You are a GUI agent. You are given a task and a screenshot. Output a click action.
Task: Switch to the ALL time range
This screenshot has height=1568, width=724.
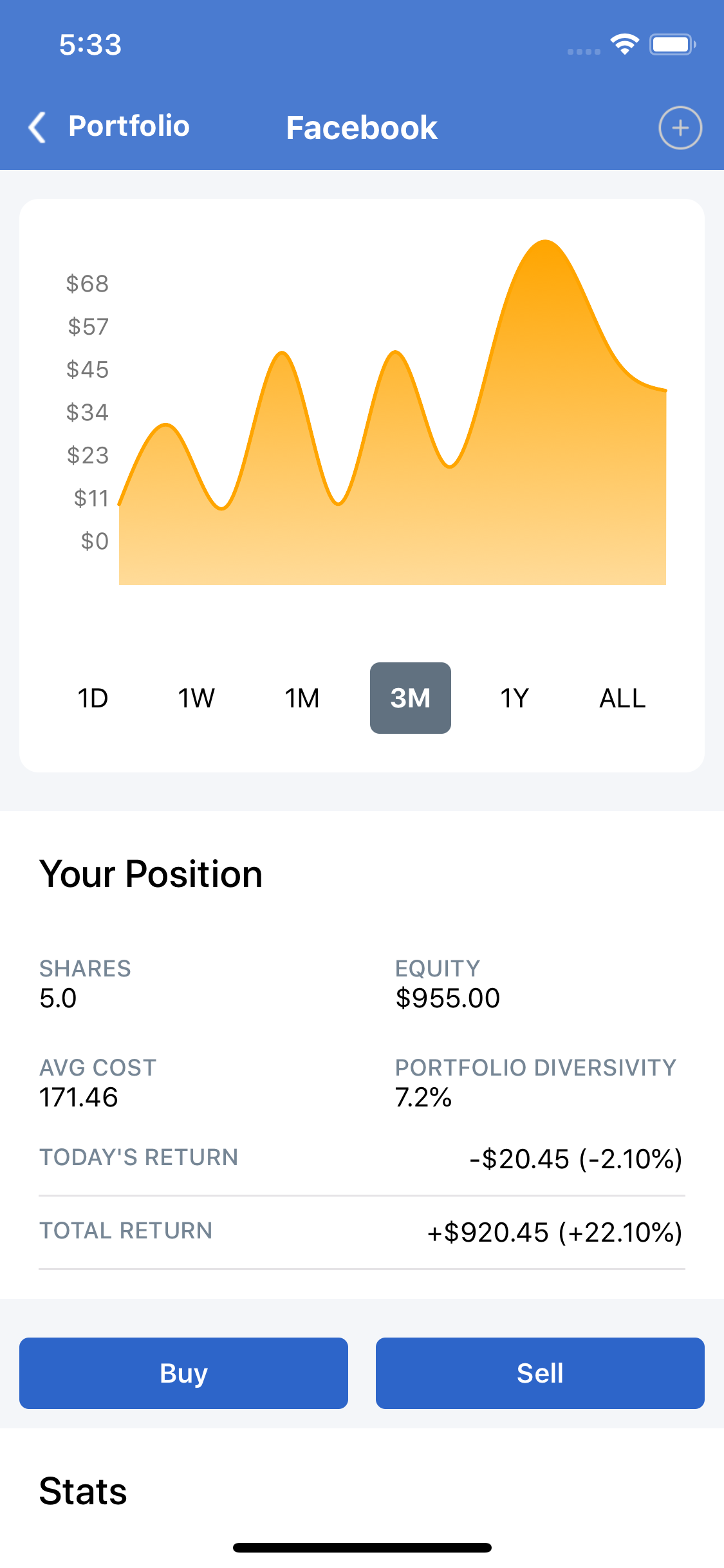pyautogui.click(x=622, y=698)
